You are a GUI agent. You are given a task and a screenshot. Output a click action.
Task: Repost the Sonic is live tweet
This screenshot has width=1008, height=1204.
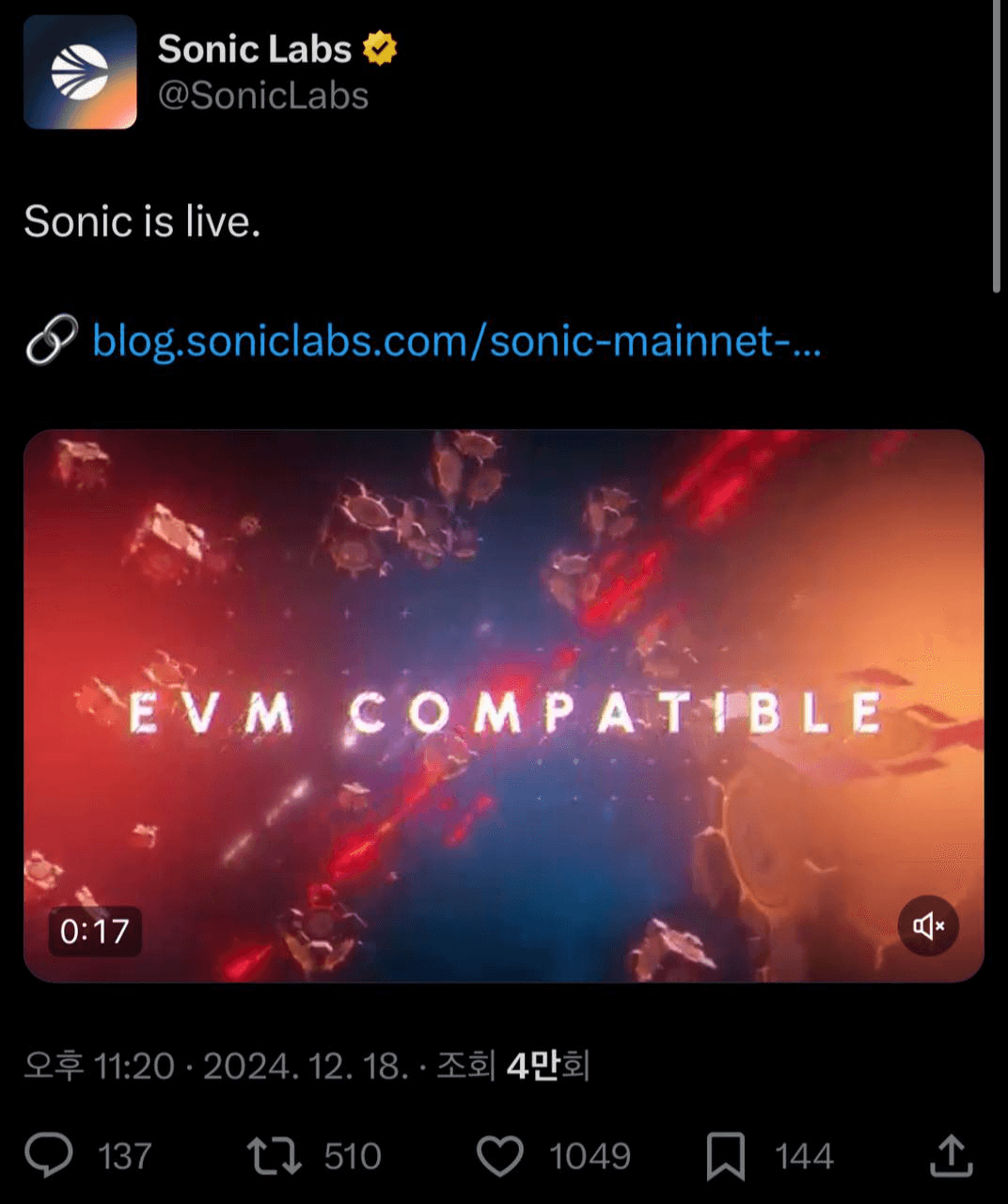[275, 1155]
